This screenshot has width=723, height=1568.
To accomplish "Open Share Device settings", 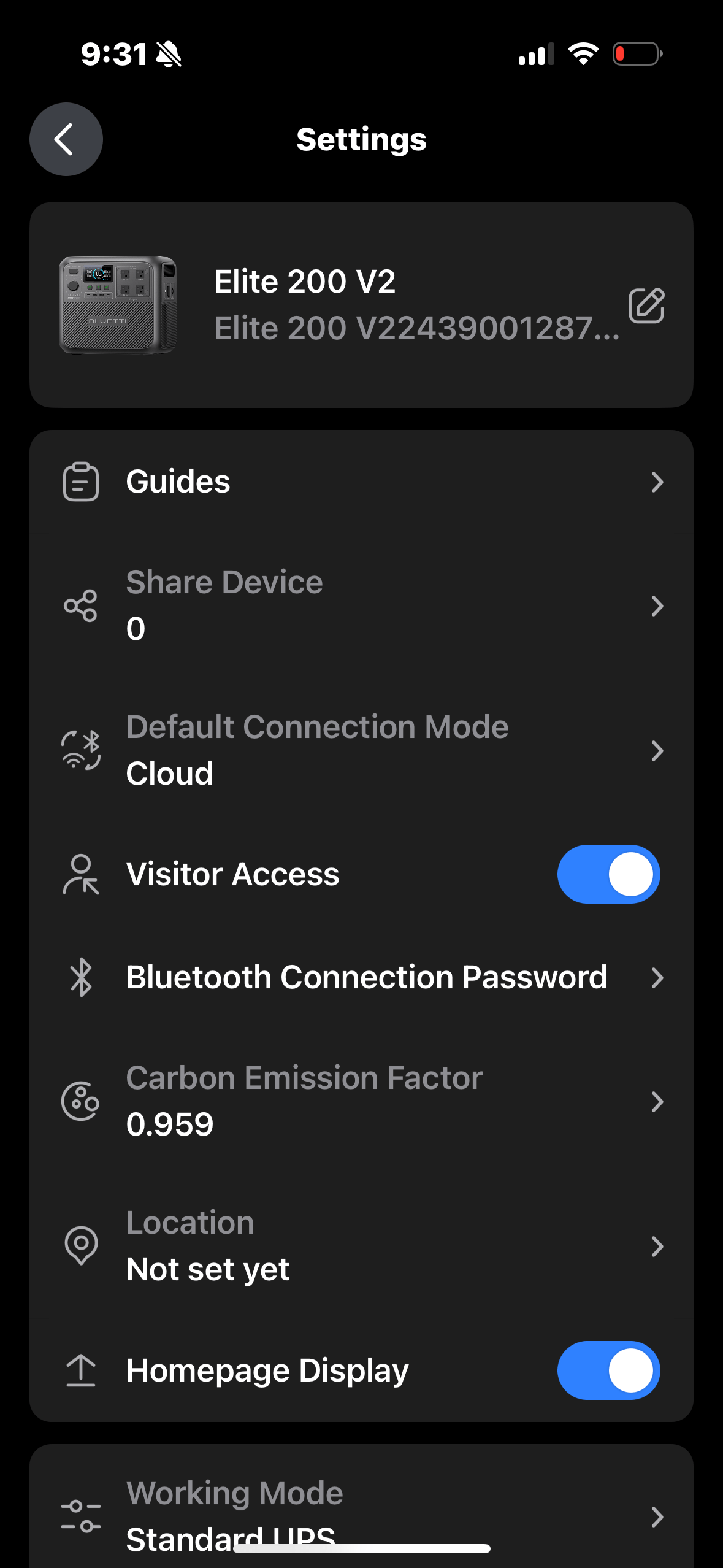I will pyautogui.click(x=361, y=605).
